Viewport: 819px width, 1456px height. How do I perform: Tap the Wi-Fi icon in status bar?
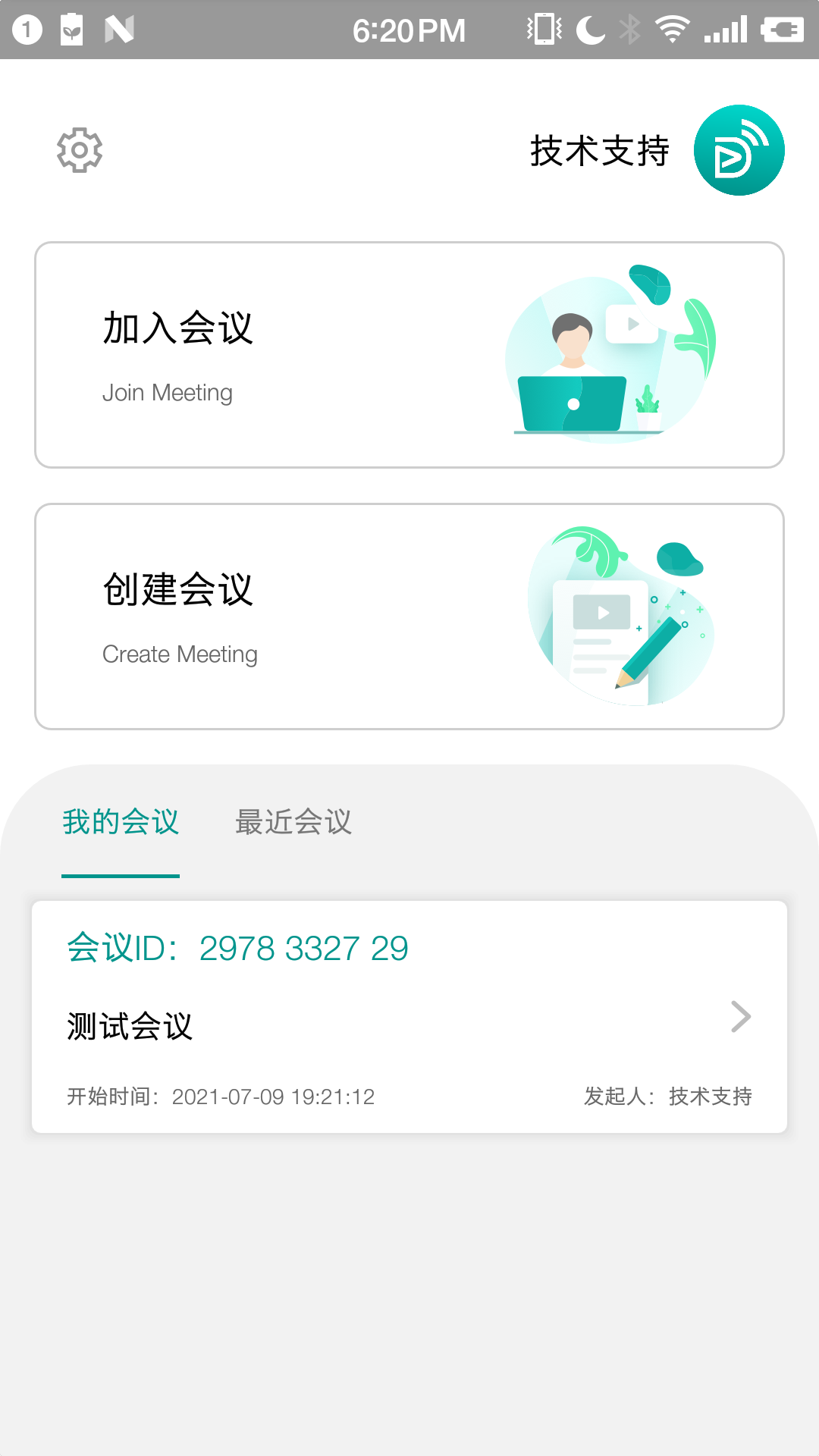[672, 30]
